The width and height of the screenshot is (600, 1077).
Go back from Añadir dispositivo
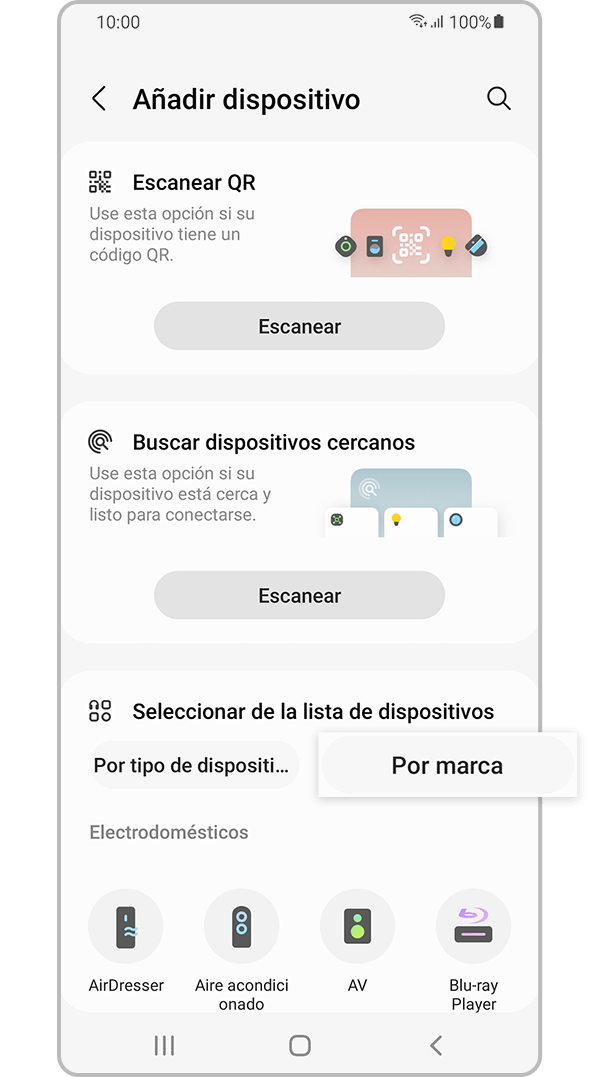pos(99,99)
